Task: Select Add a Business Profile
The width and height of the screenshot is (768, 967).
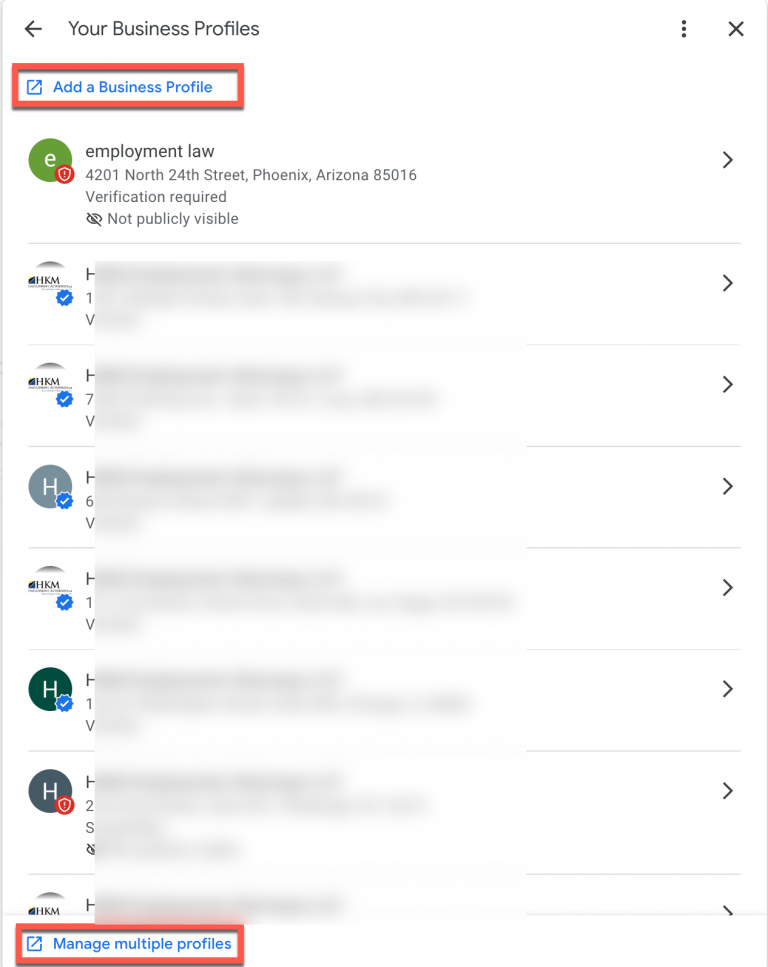Action: pyautogui.click(x=132, y=87)
